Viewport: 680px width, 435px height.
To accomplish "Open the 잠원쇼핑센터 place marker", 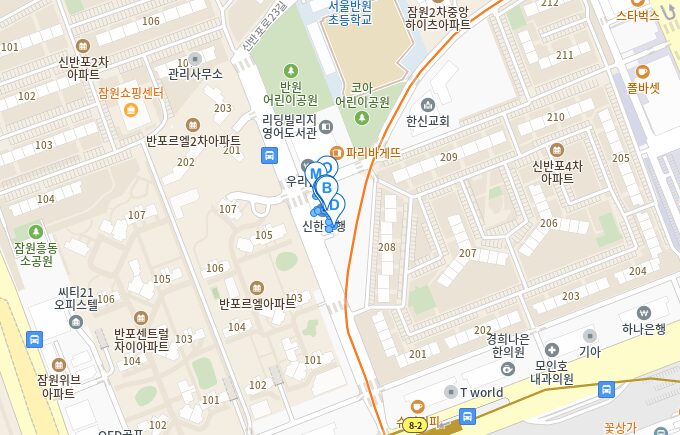I will [x=130, y=109].
